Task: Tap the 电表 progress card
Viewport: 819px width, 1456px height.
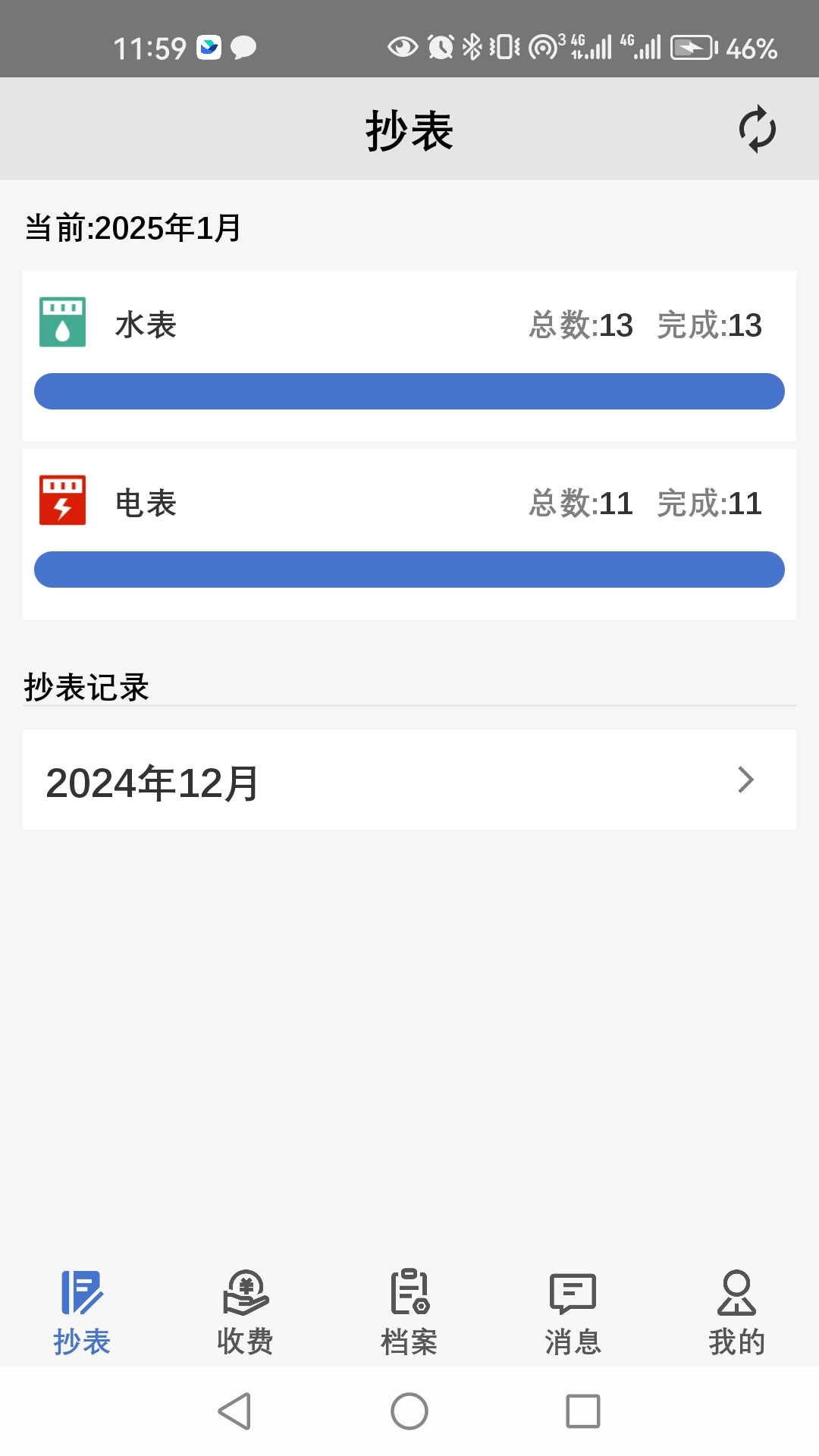Action: point(409,531)
